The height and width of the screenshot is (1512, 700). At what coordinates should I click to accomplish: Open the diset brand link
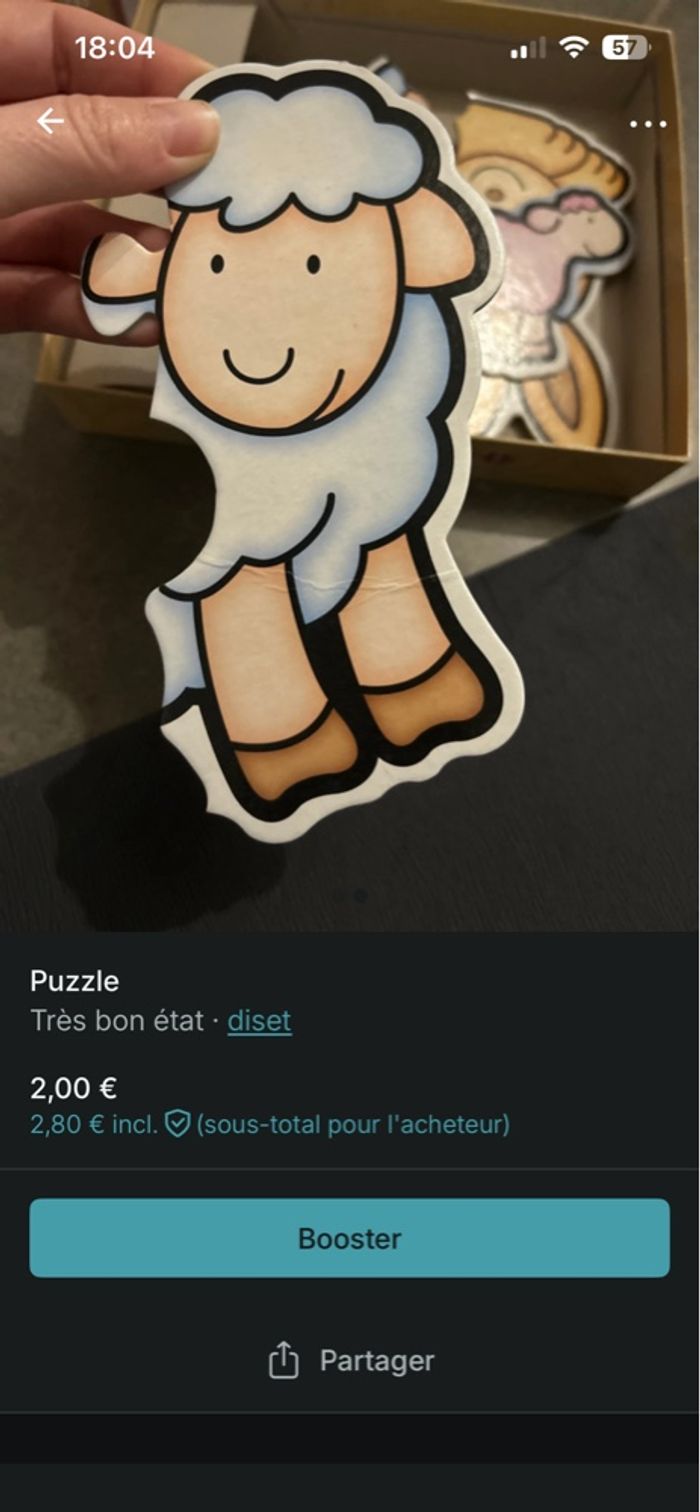click(x=259, y=1021)
